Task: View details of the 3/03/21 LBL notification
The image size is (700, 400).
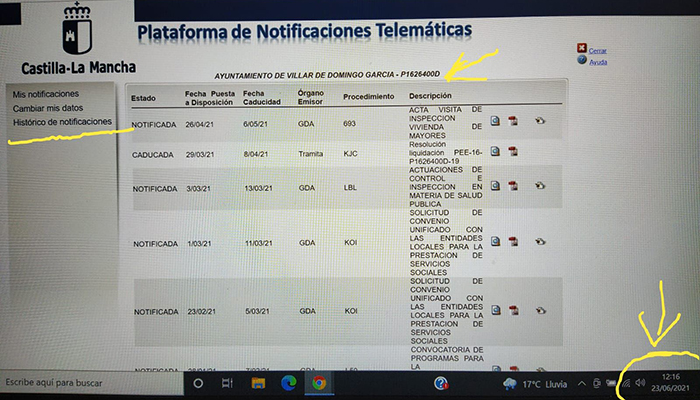Action: [496, 185]
